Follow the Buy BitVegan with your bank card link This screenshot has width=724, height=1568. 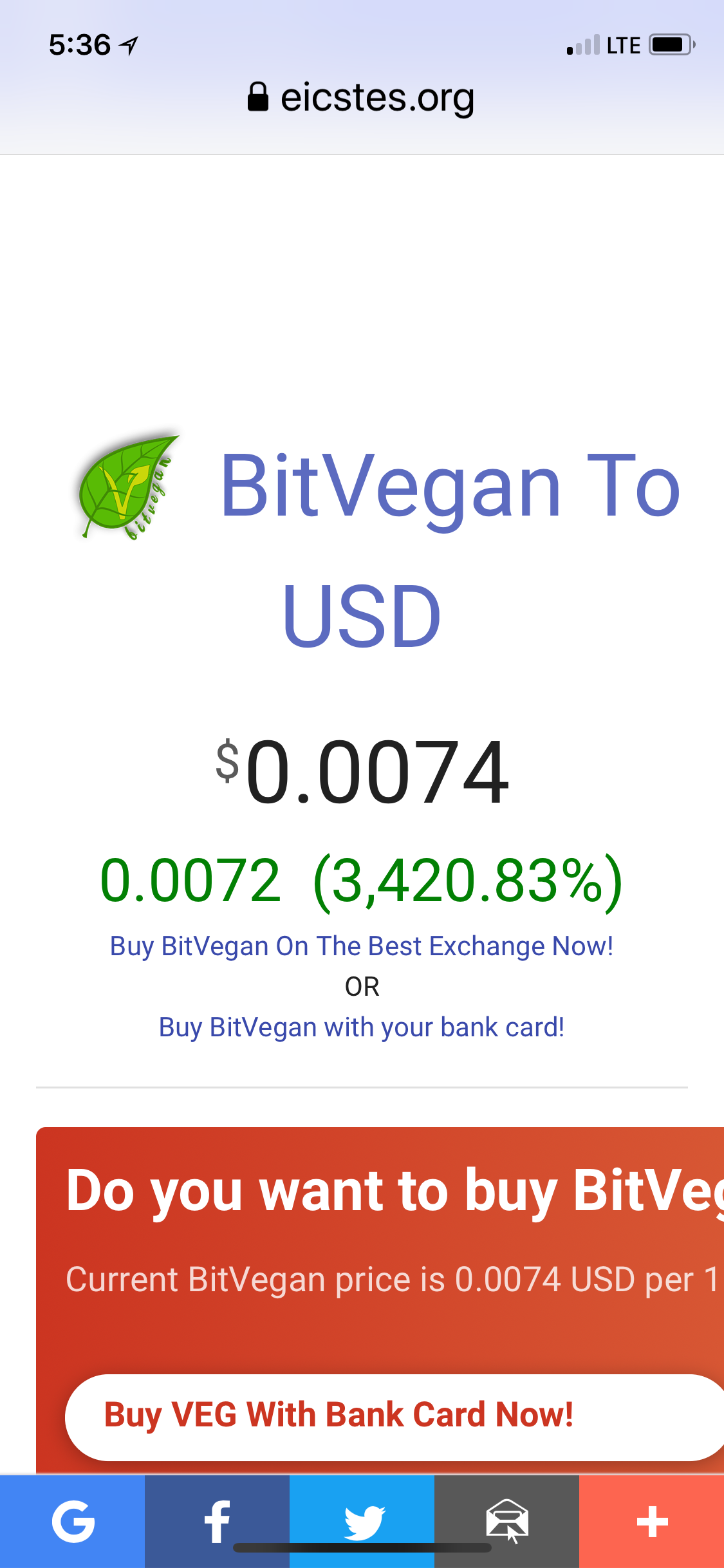361,1027
